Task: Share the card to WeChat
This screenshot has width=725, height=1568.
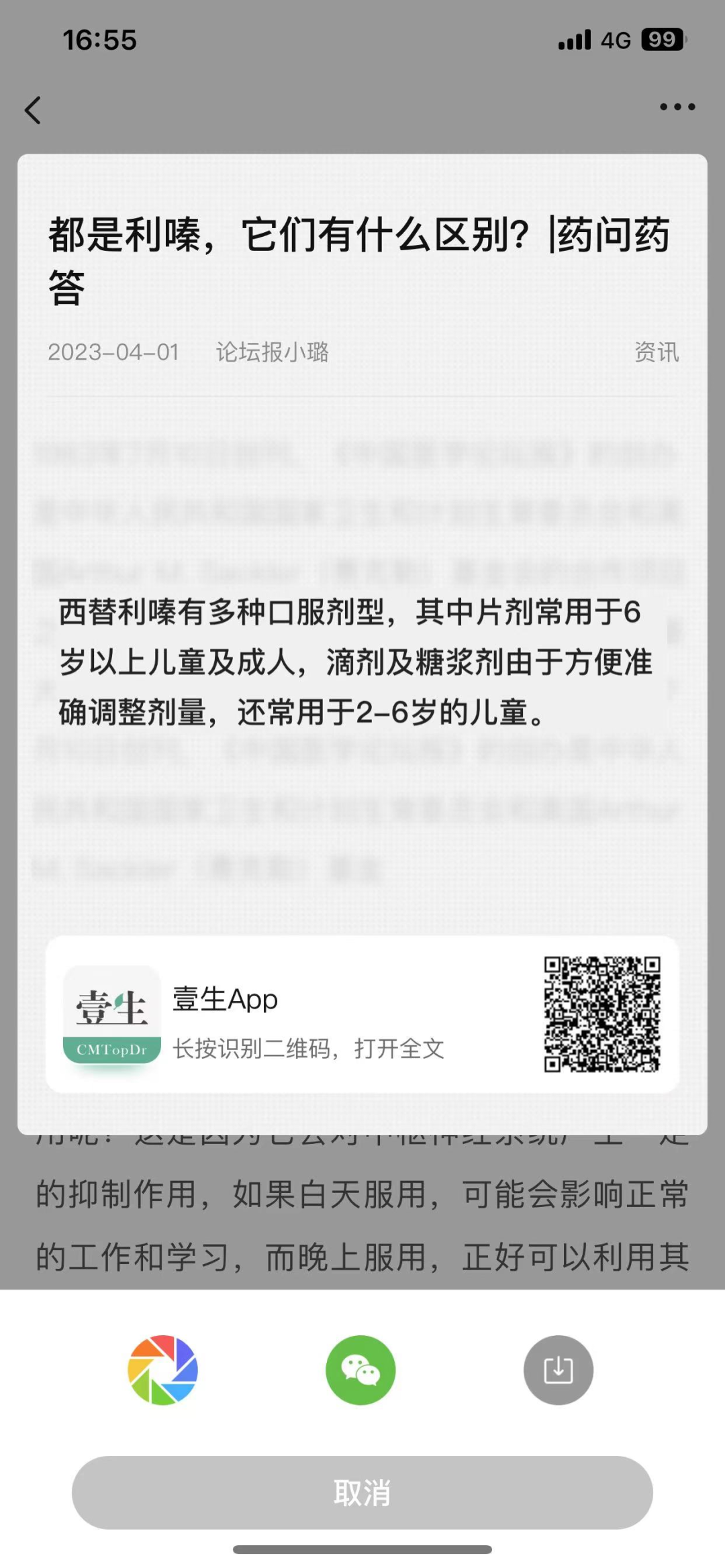Action: point(360,1370)
